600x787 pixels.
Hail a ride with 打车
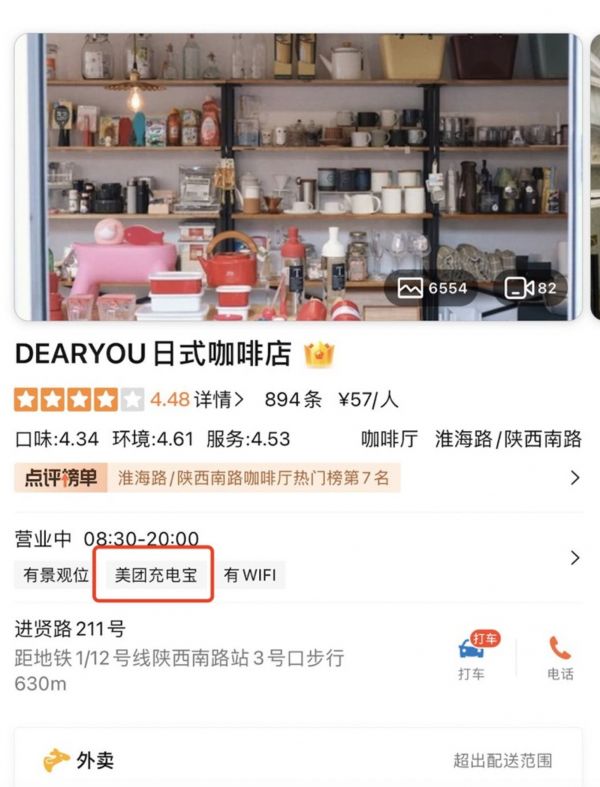471,657
